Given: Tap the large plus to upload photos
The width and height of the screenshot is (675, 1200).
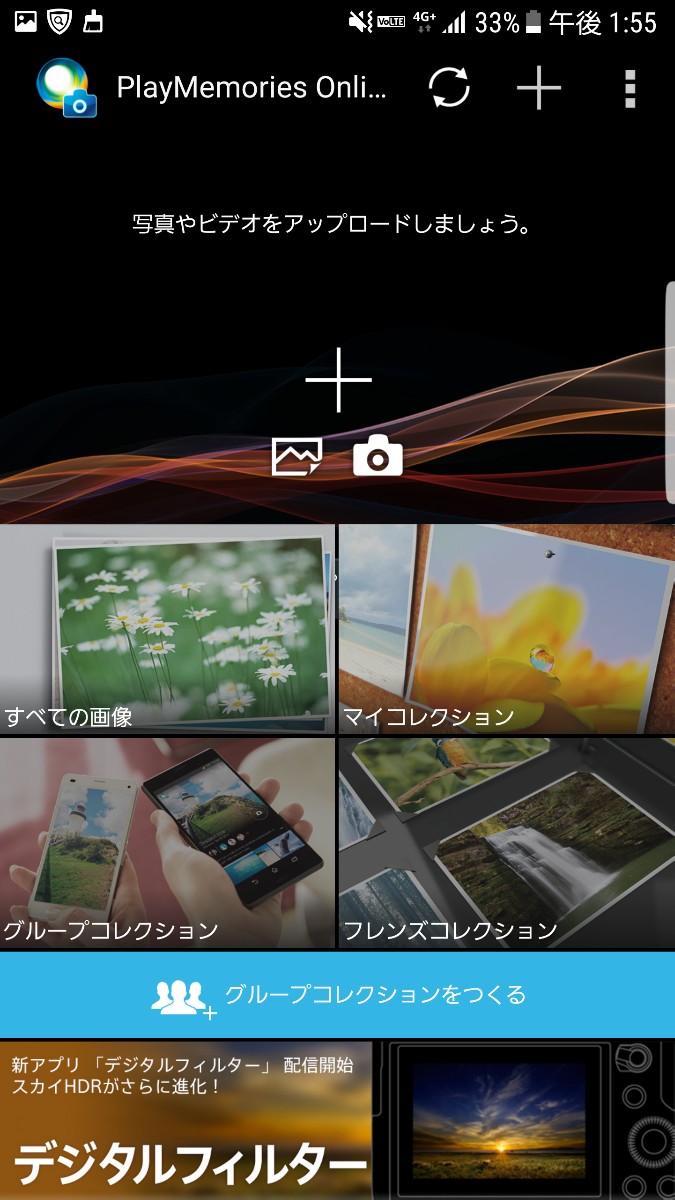Looking at the screenshot, I should pos(338,380).
